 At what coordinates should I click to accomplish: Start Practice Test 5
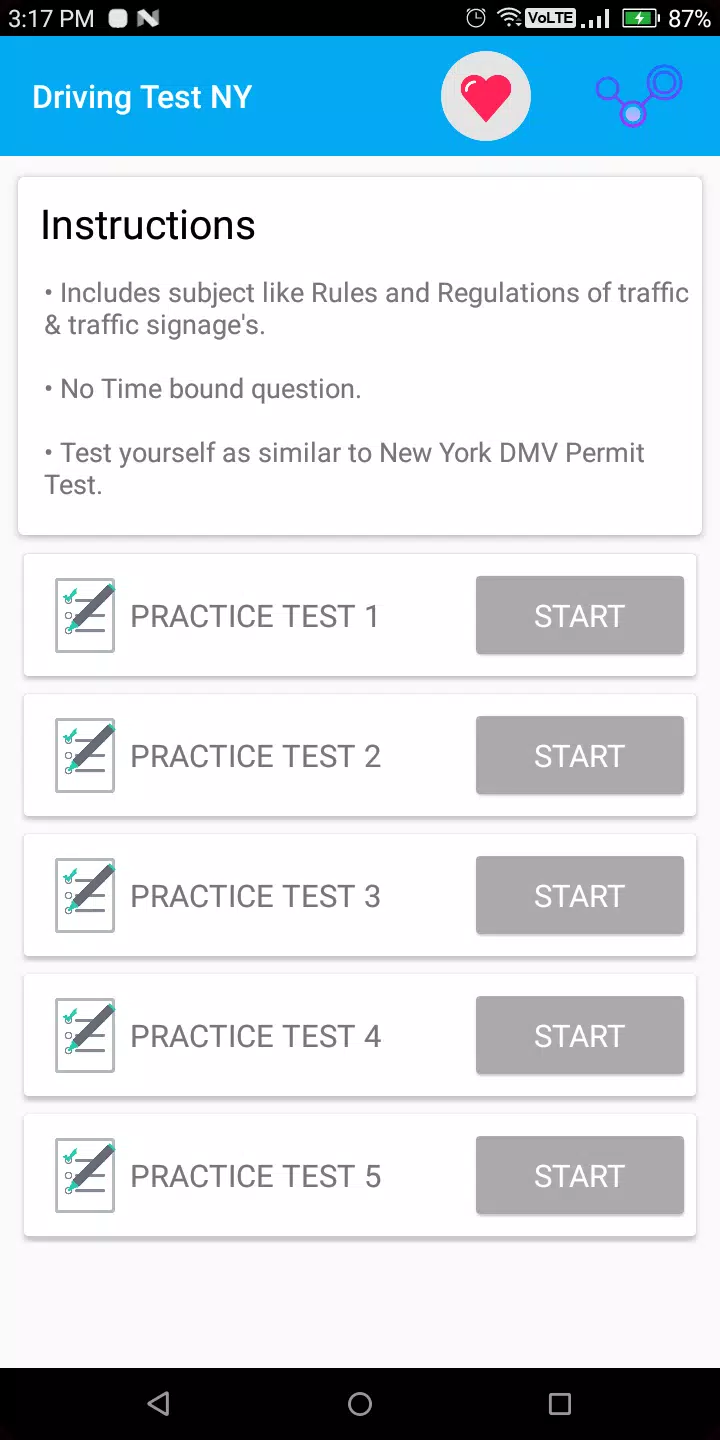pos(579,1175)
